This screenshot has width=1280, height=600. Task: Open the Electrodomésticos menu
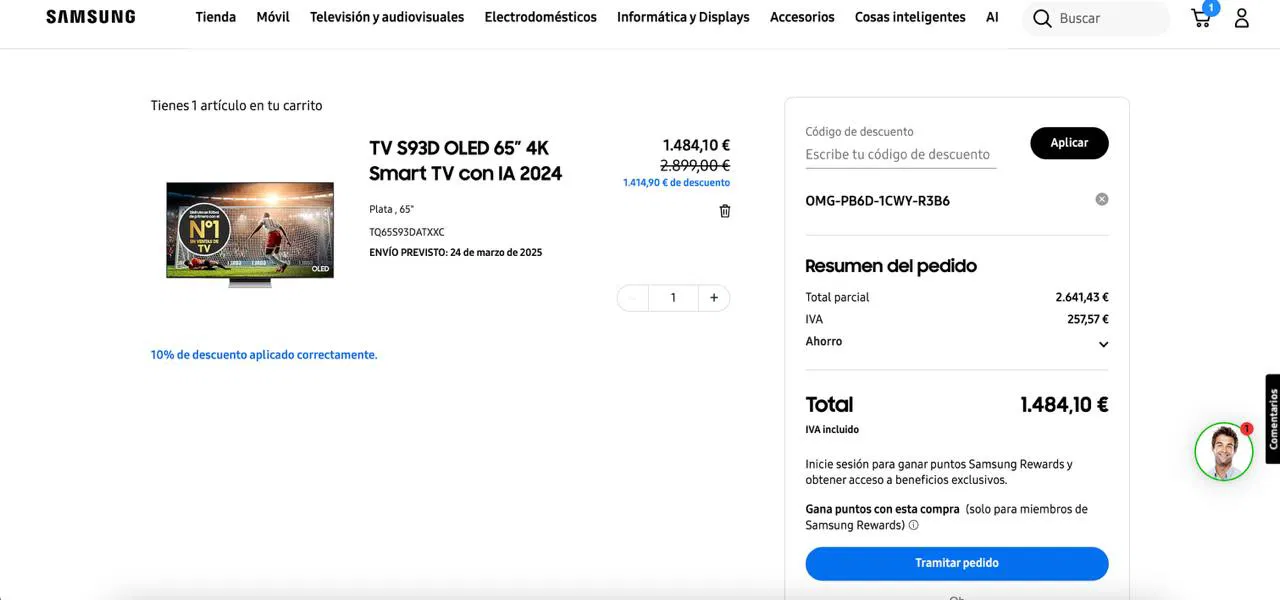tap(541, 17)
